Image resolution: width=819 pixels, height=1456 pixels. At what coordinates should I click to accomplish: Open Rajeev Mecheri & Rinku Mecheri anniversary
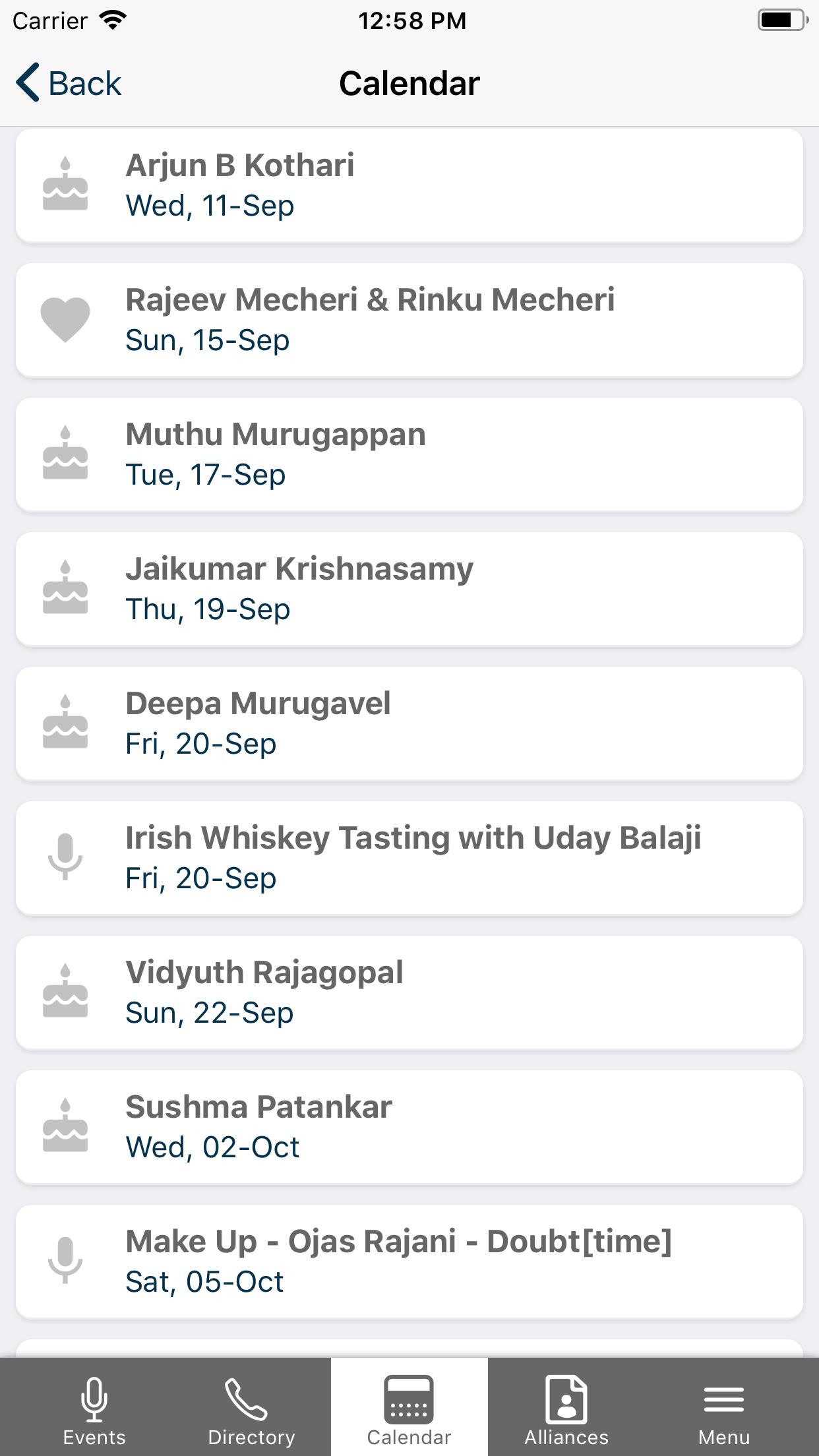(409, 320)
